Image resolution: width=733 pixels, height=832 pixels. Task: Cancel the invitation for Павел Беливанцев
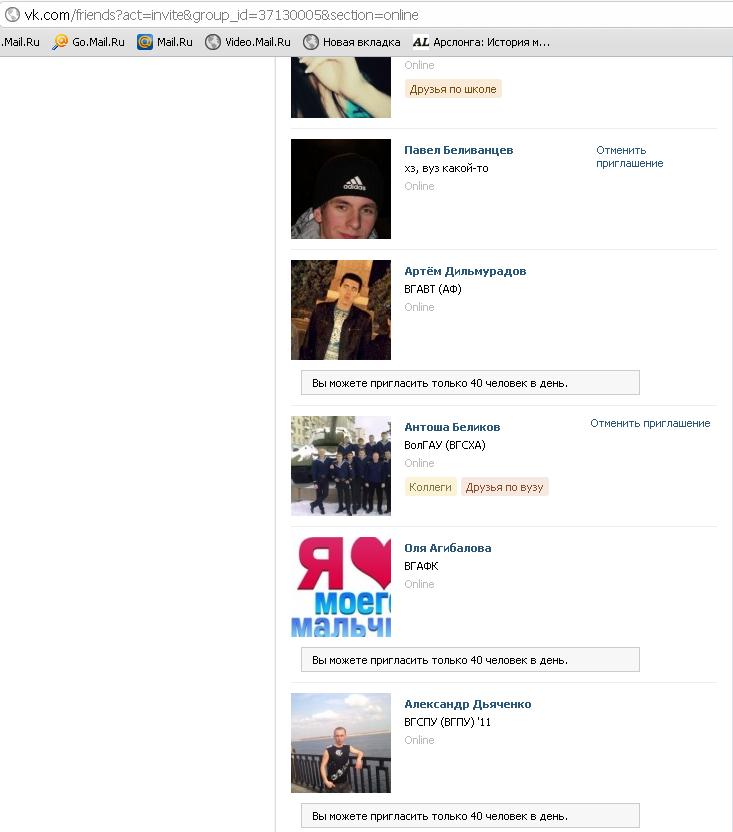[629, 157]
